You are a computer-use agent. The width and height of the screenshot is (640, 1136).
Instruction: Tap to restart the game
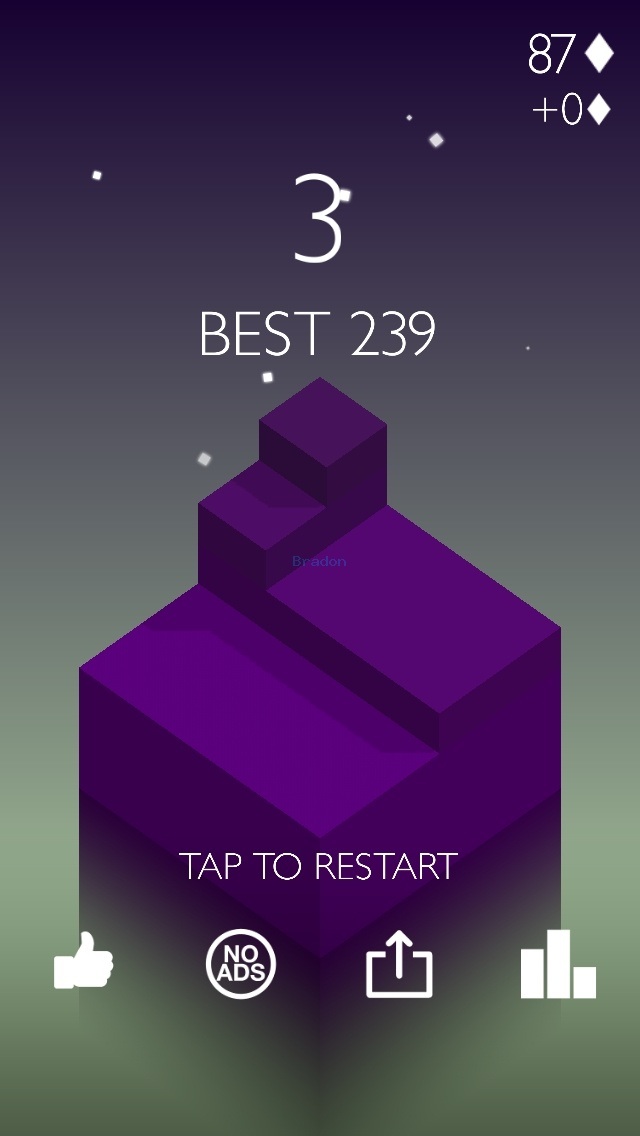(x=318, y=866)
